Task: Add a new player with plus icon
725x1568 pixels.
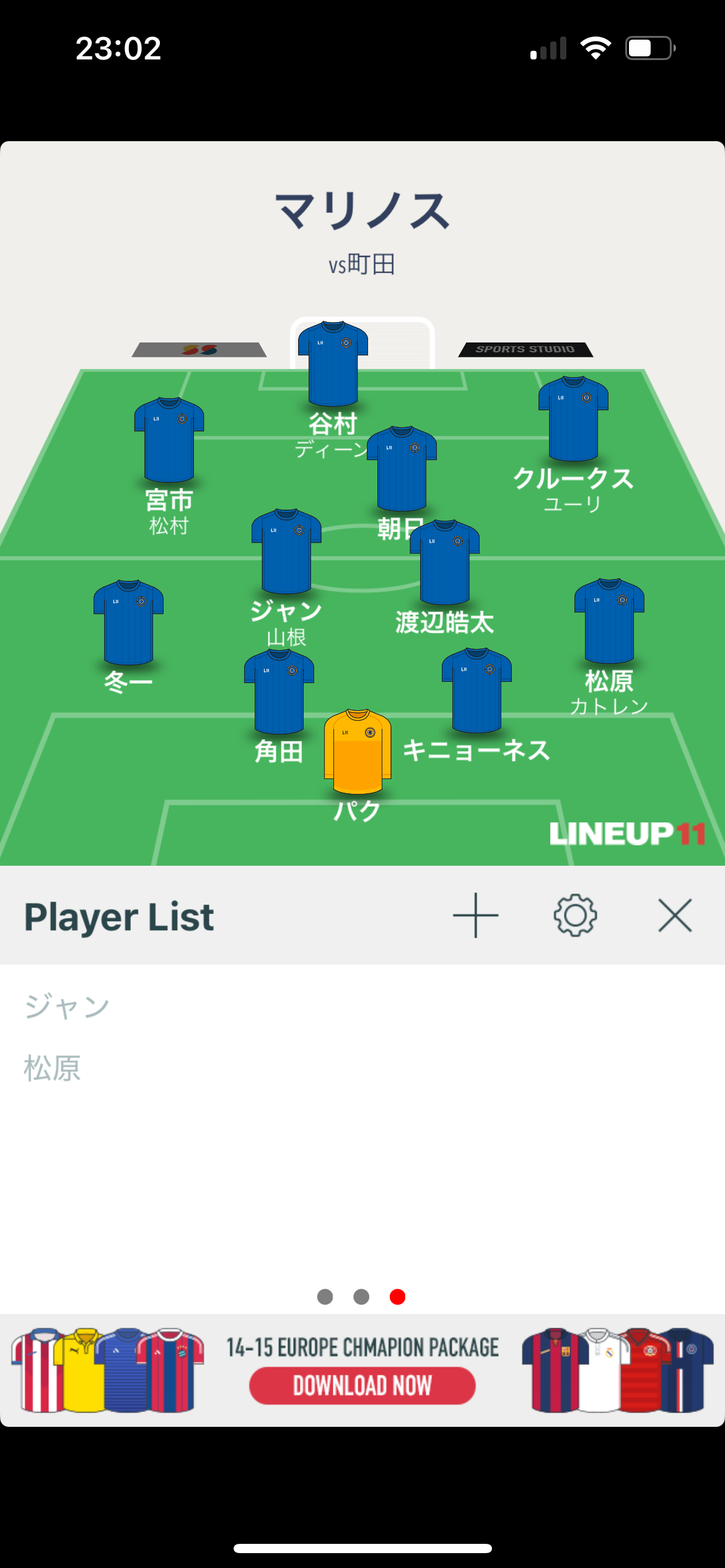Action: (x=475, y=915)
